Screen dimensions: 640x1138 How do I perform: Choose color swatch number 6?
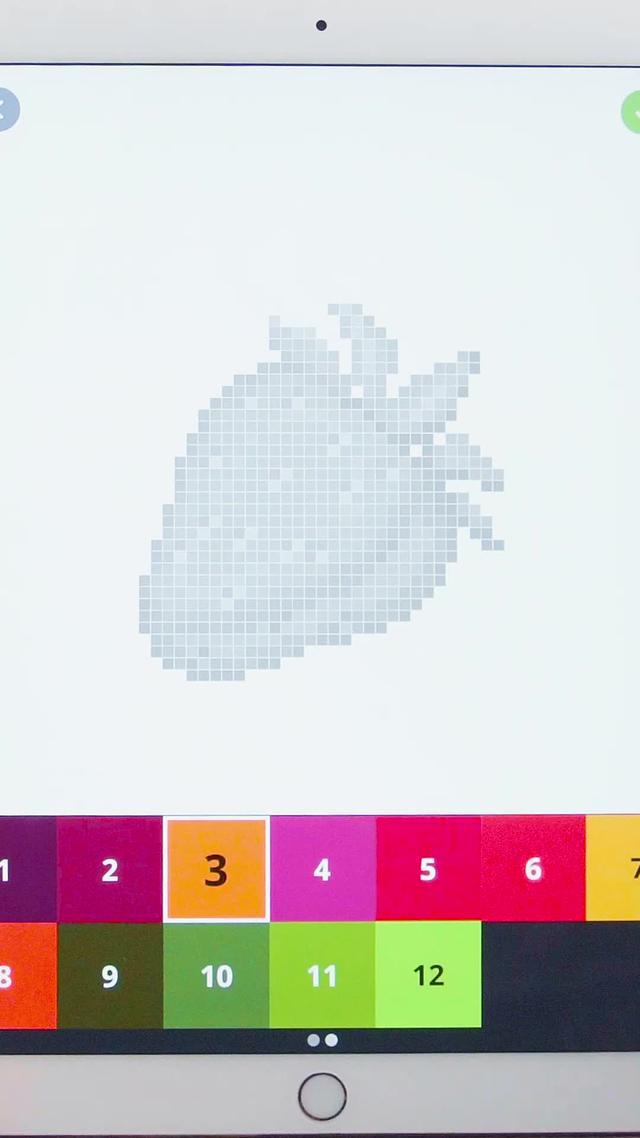533,869
